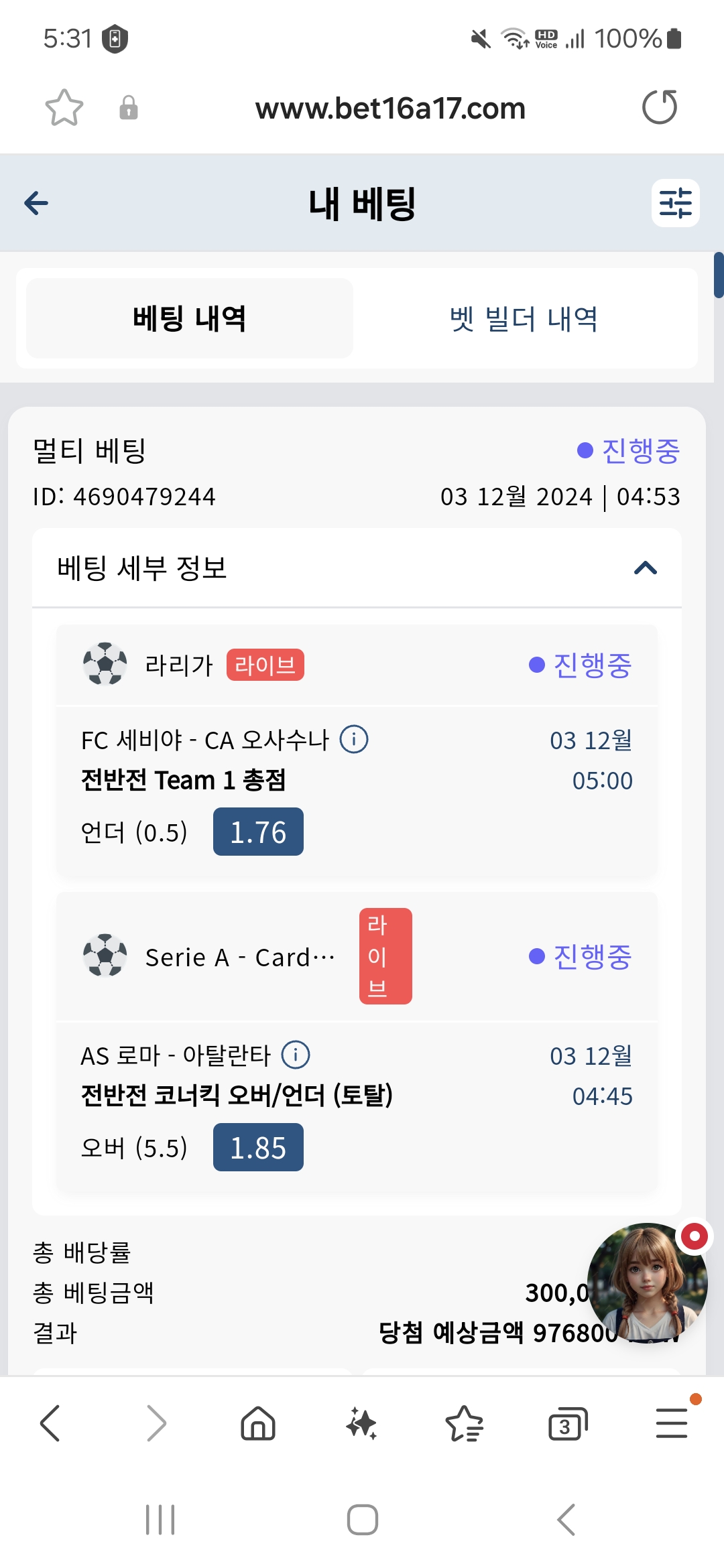Show info for FC 세비야 - CA 오사수나
The width and height of the screenshot is (724, 1568).
coord(354,740)
